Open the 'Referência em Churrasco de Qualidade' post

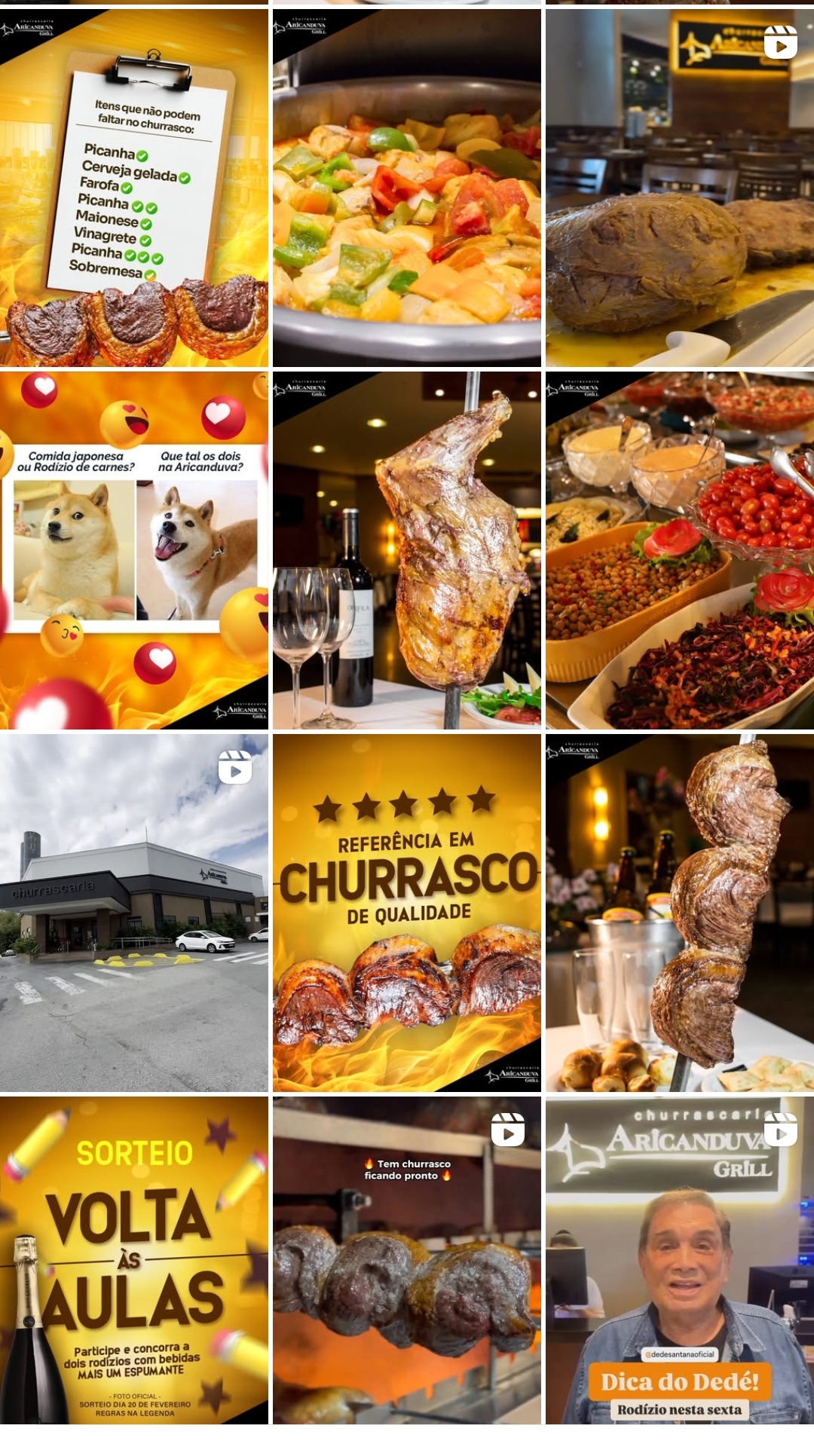pyautogui.click(x=407, y=913)
